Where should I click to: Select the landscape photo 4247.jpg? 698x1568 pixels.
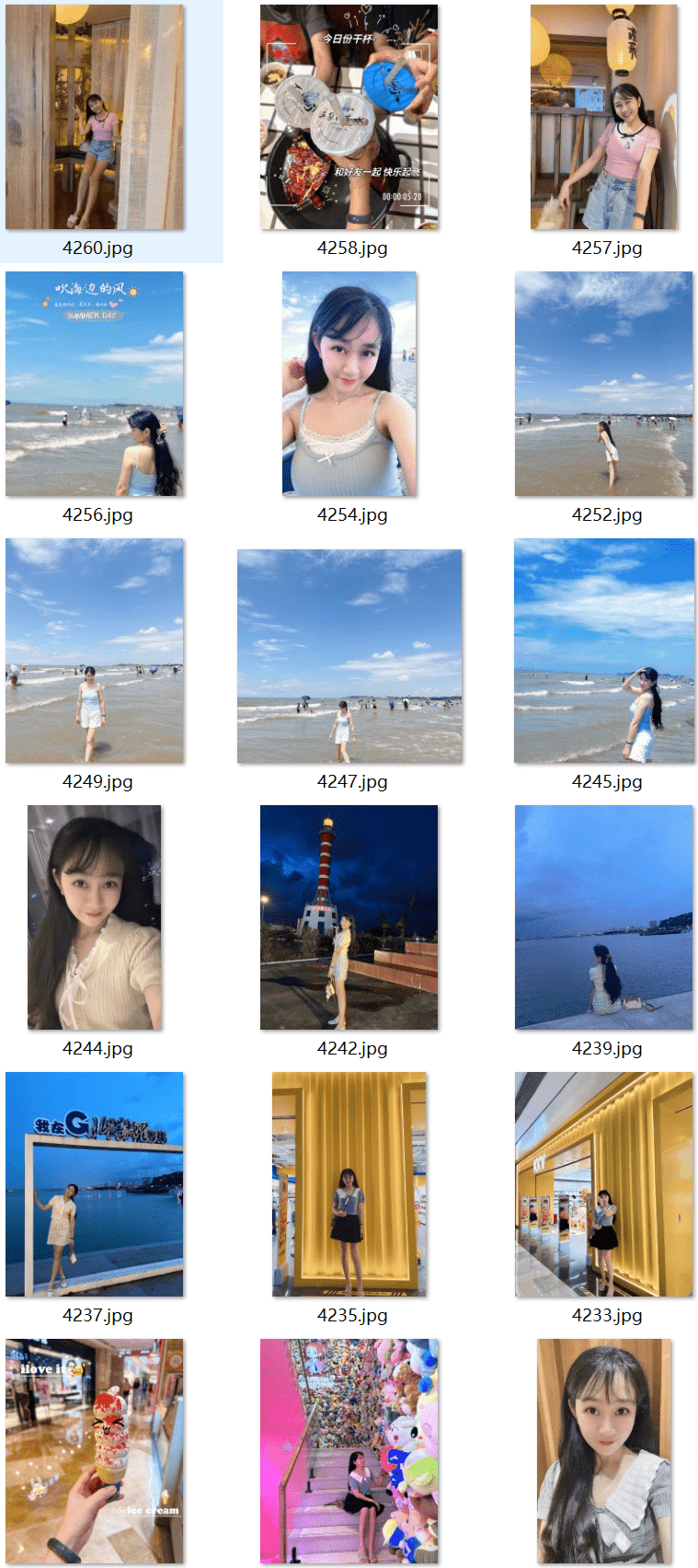tap(349, 656)
